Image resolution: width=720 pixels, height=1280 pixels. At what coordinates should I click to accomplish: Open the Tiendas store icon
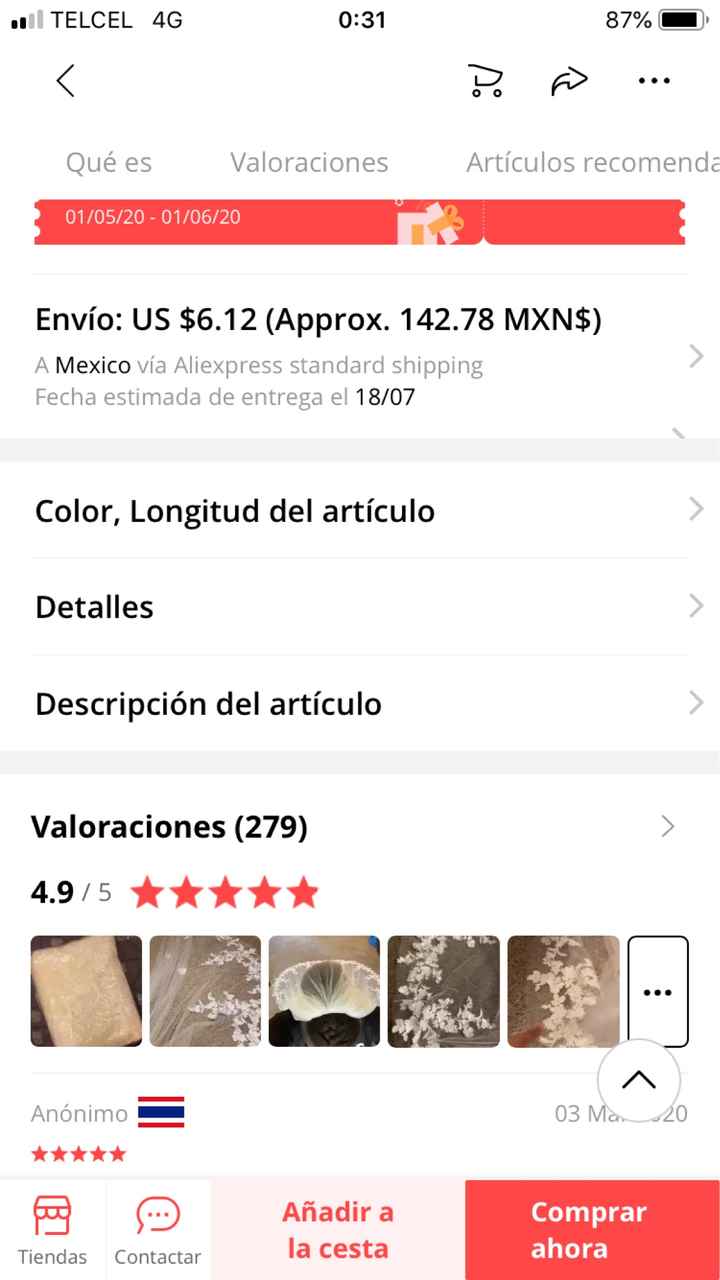point(52,1228)
